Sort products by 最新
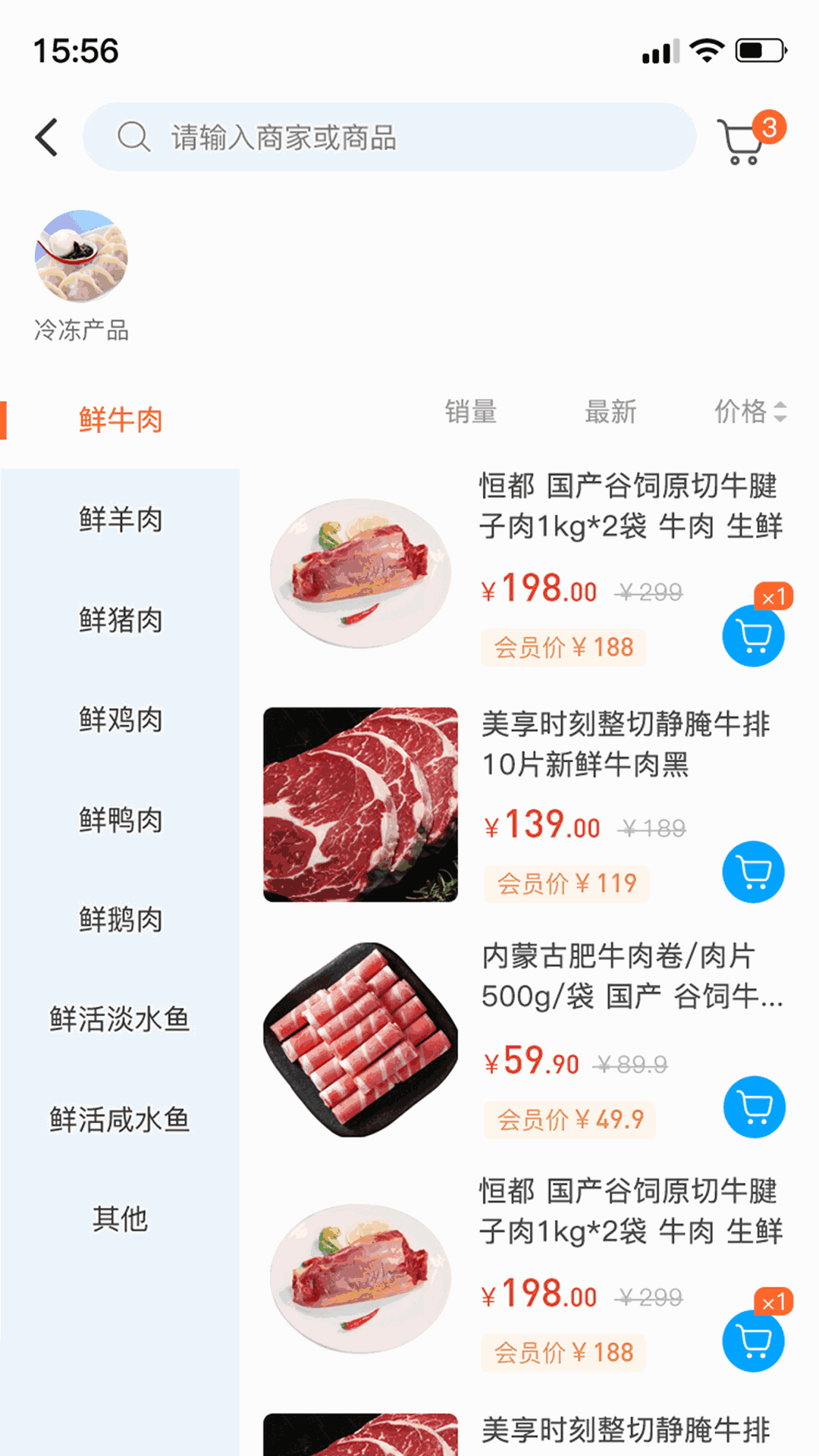 pos(610,412)
